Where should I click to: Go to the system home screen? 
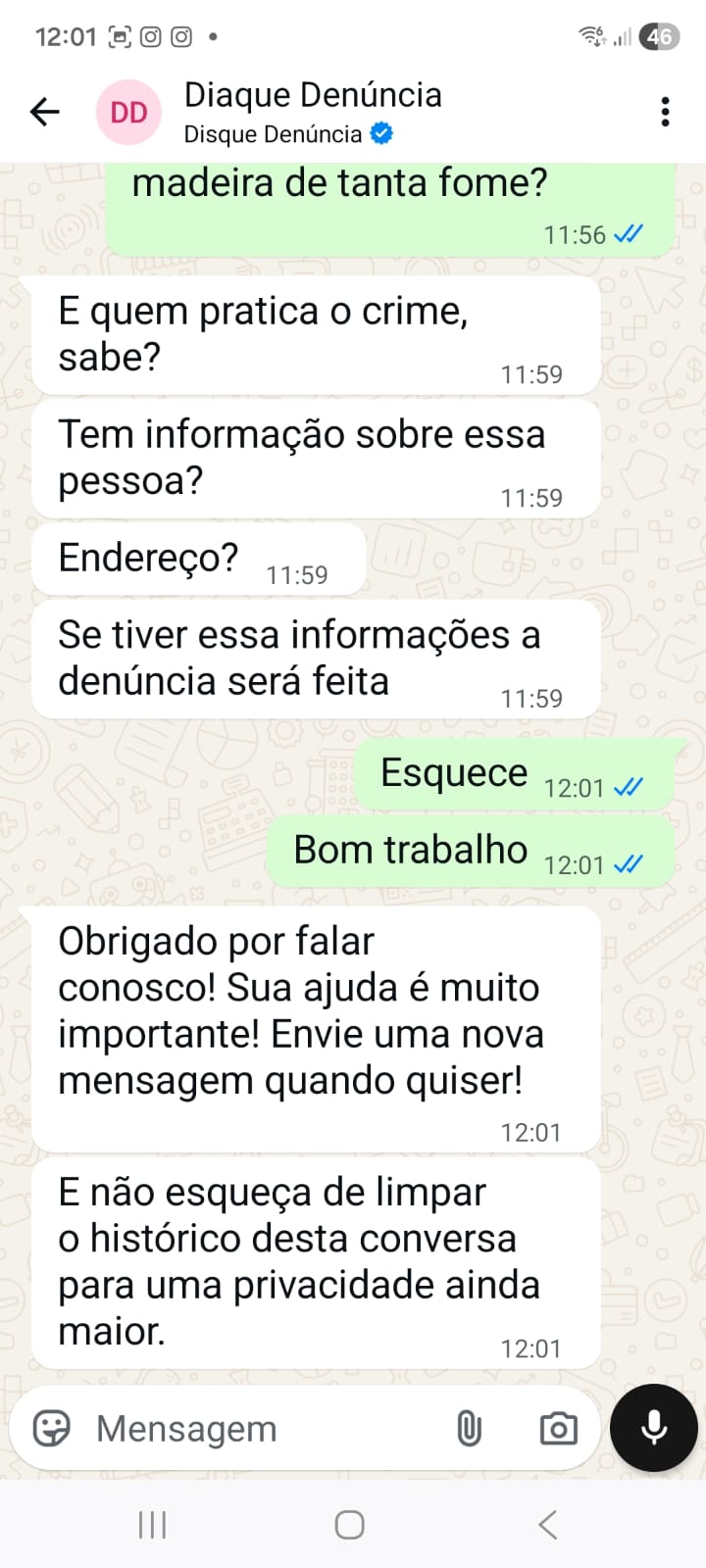[x=350, y=1525]
